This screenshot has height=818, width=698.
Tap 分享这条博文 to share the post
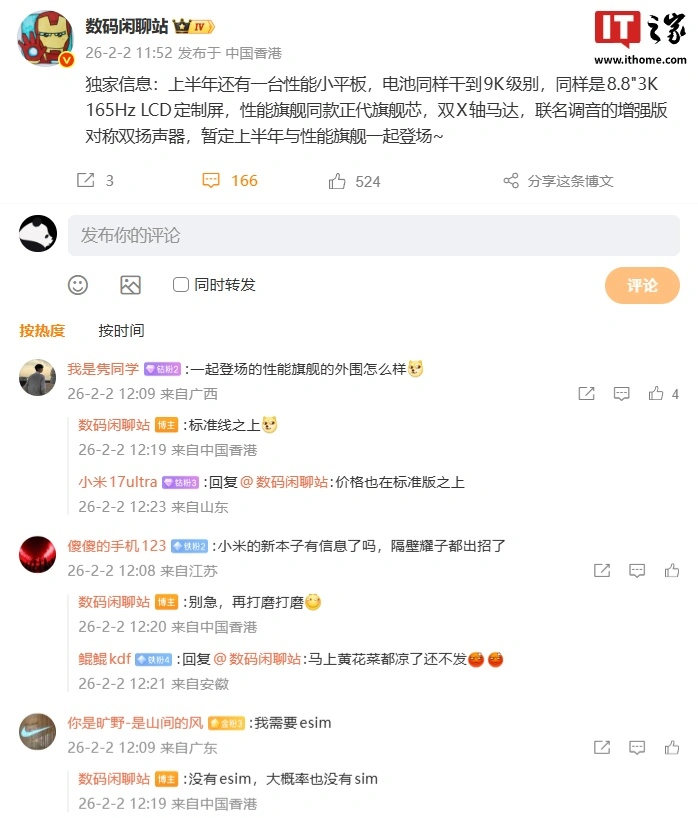[558, 181]
